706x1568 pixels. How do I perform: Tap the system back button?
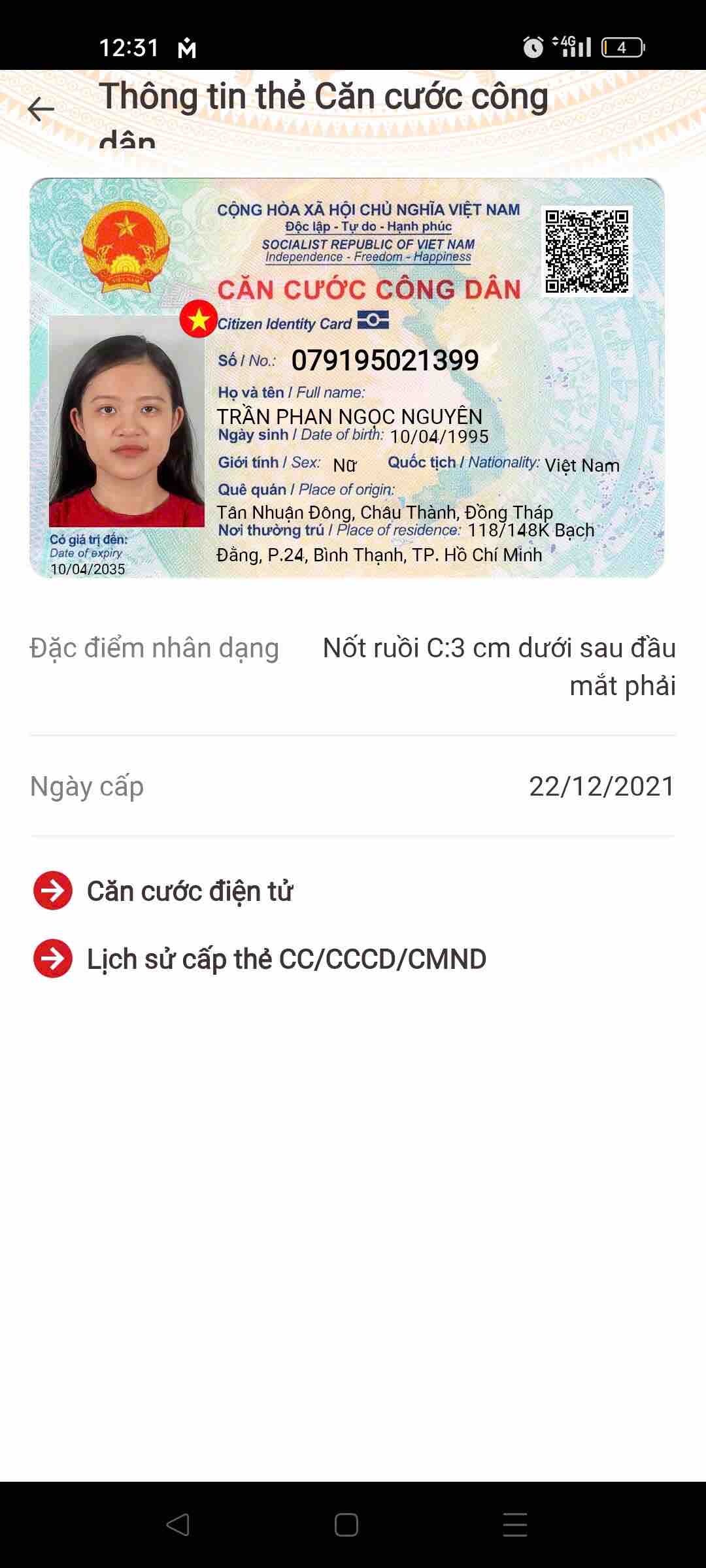[x=178, y=1524]
